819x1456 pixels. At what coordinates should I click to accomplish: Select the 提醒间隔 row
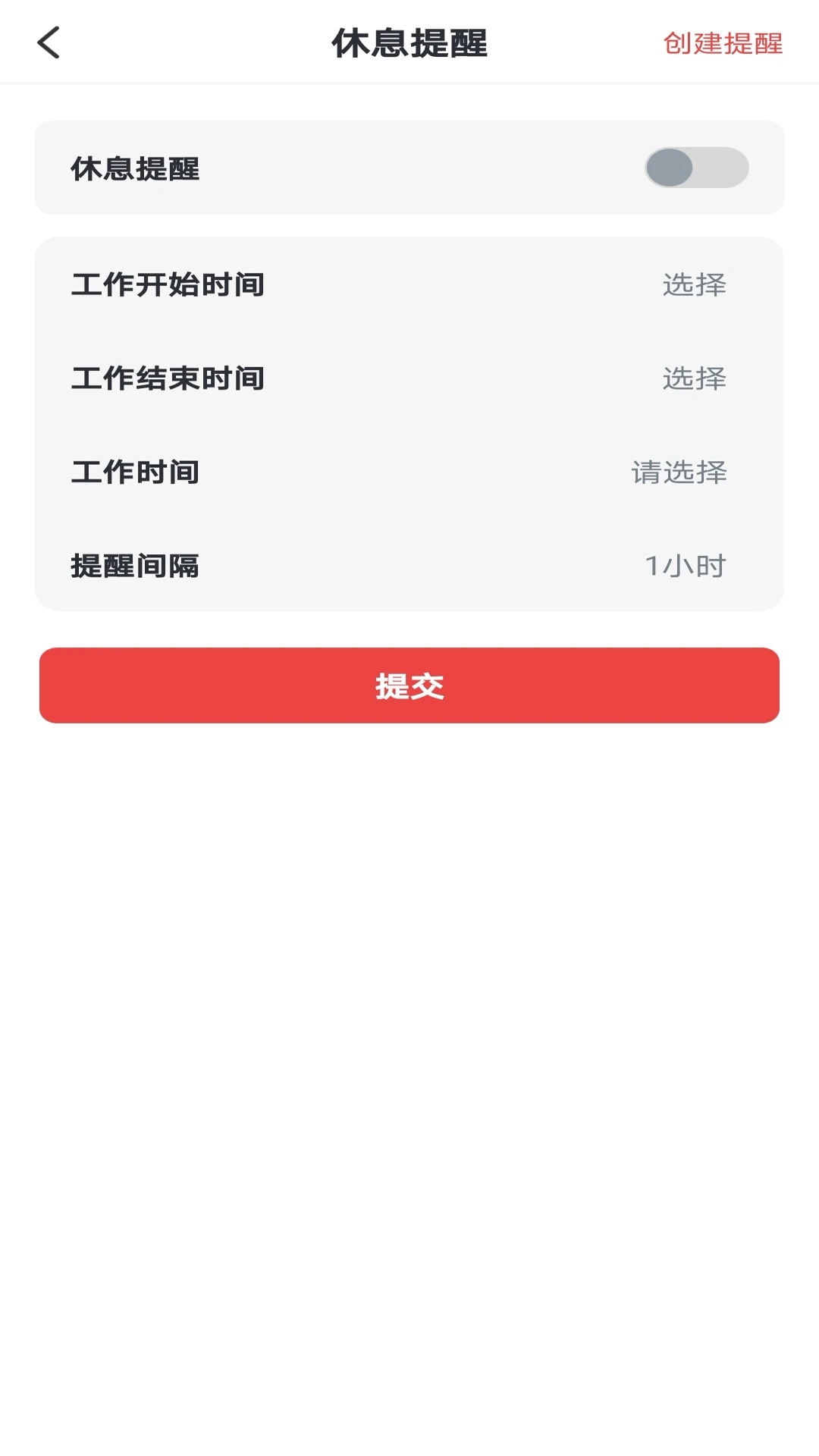(x=136, y=564)
